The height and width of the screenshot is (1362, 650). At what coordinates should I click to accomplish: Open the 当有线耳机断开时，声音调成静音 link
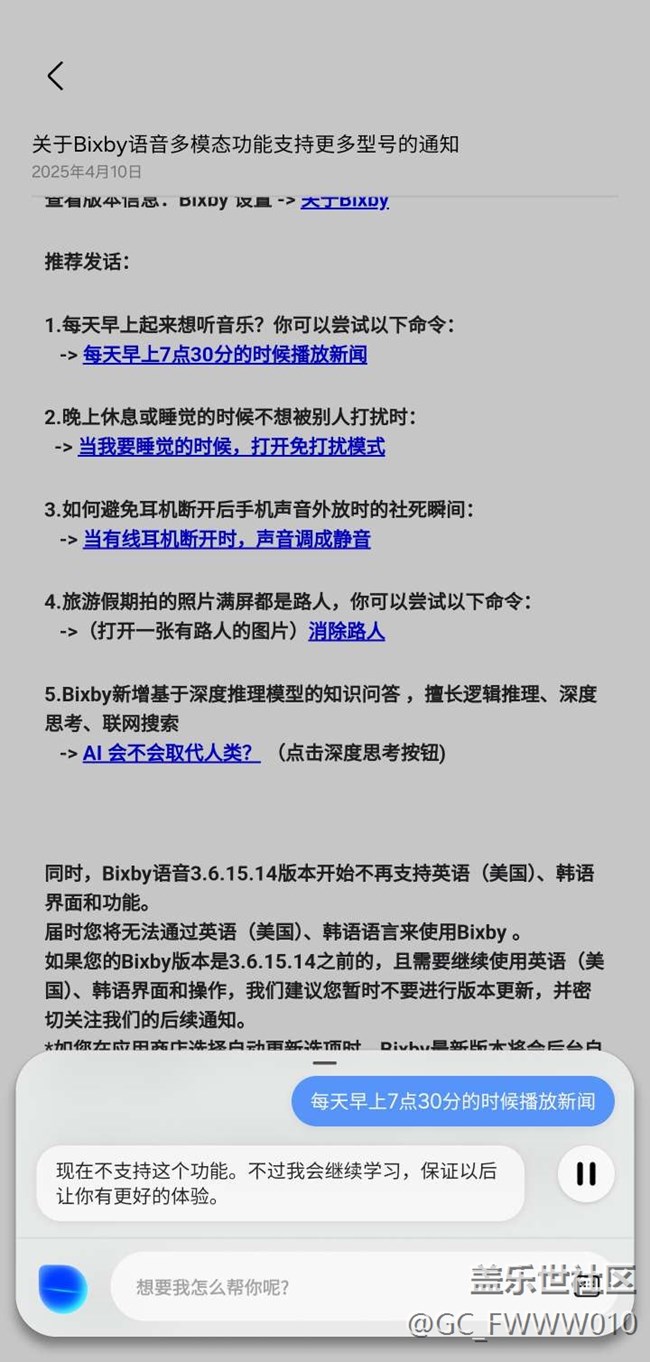[x=226, y=539]
